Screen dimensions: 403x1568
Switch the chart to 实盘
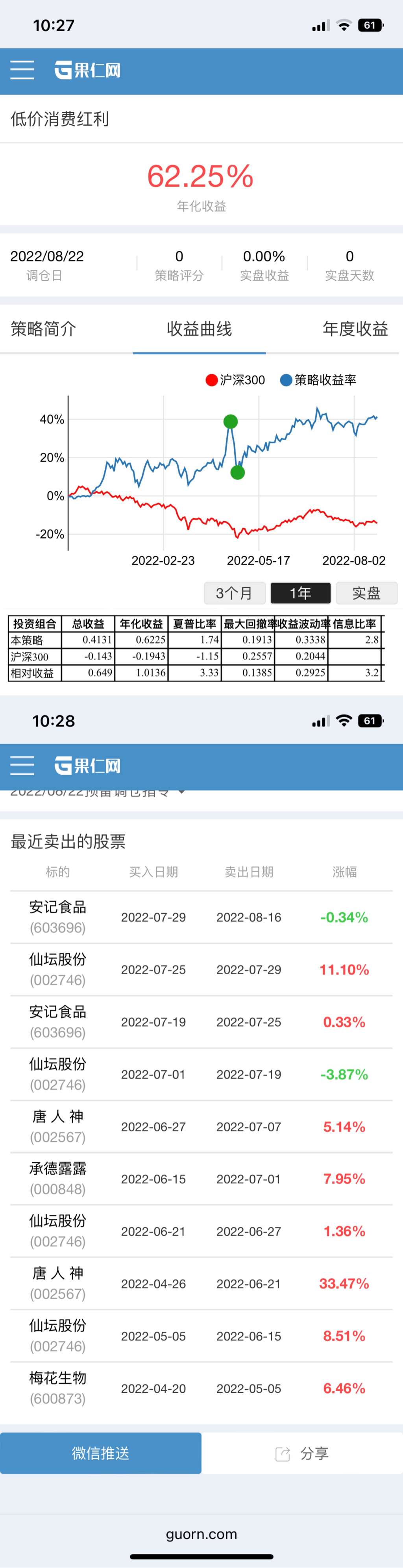click(x=366, y=593)
